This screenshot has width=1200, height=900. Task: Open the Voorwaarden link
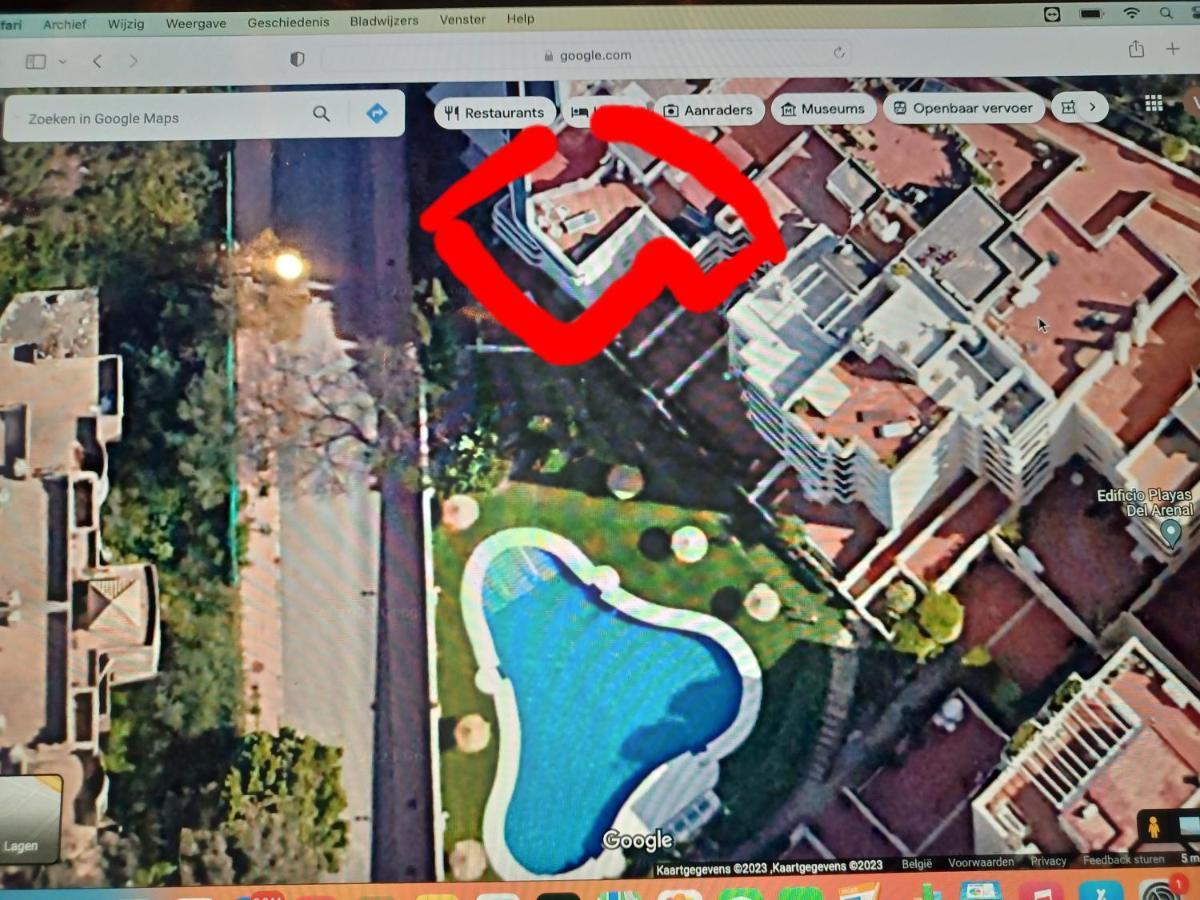981,862
